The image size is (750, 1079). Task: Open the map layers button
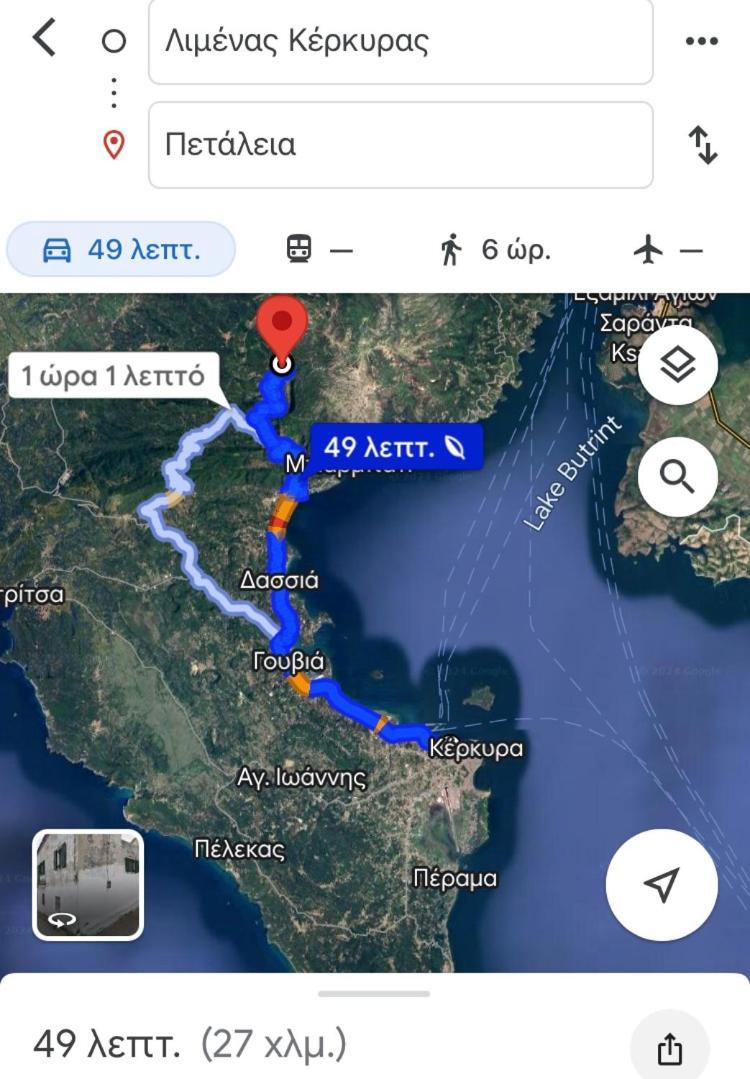677,366
